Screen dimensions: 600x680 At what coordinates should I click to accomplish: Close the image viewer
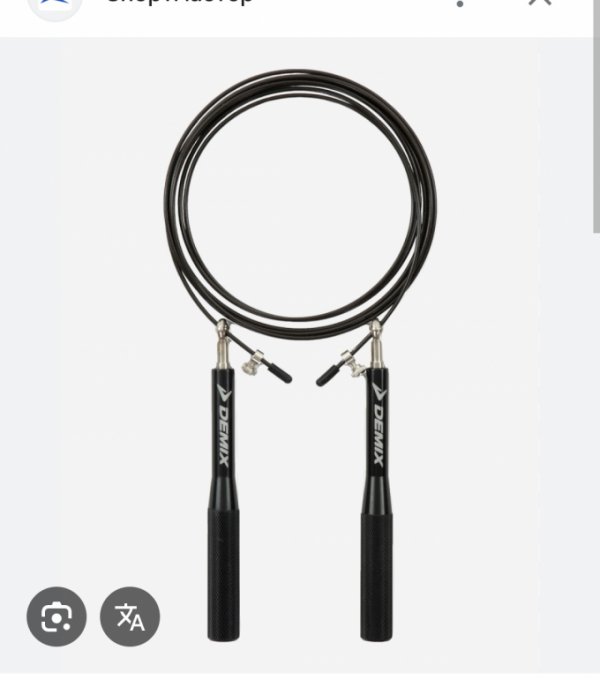point(540,3)
